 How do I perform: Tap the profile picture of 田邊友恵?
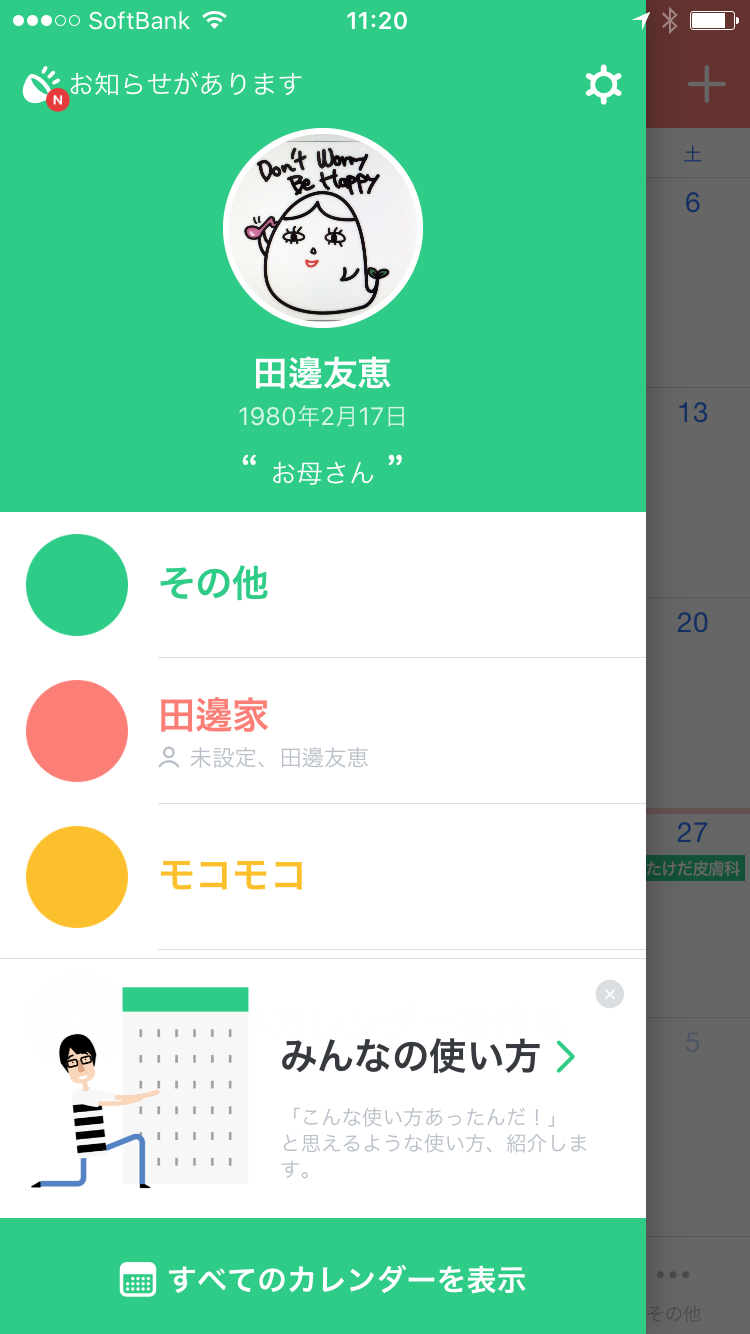click(323, 228)
